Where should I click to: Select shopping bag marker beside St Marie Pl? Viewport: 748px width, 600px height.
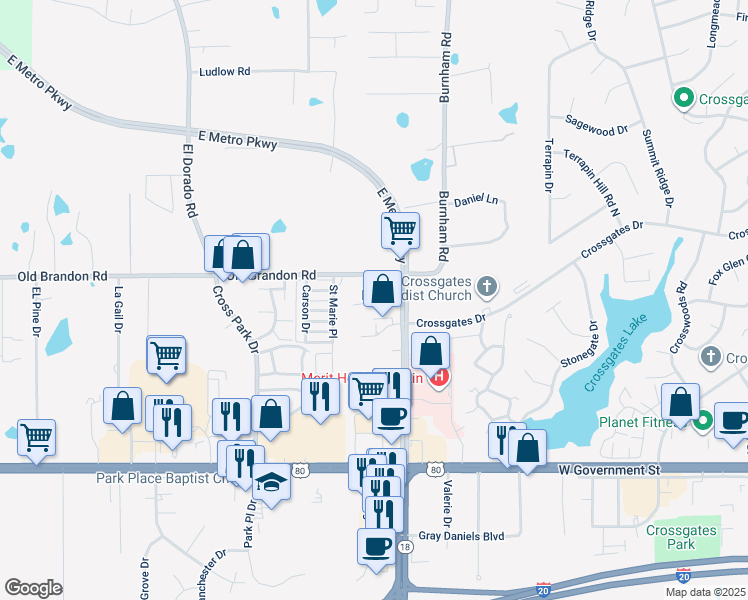tap(382, 290)
